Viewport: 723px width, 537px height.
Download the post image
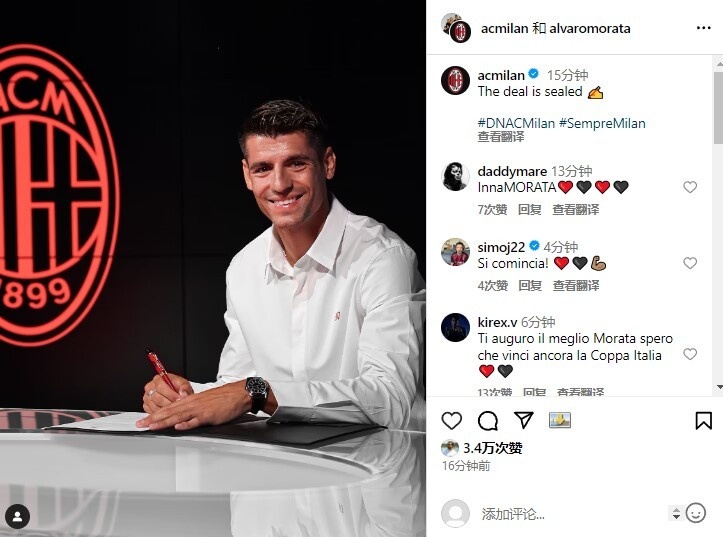coord(560,421)
